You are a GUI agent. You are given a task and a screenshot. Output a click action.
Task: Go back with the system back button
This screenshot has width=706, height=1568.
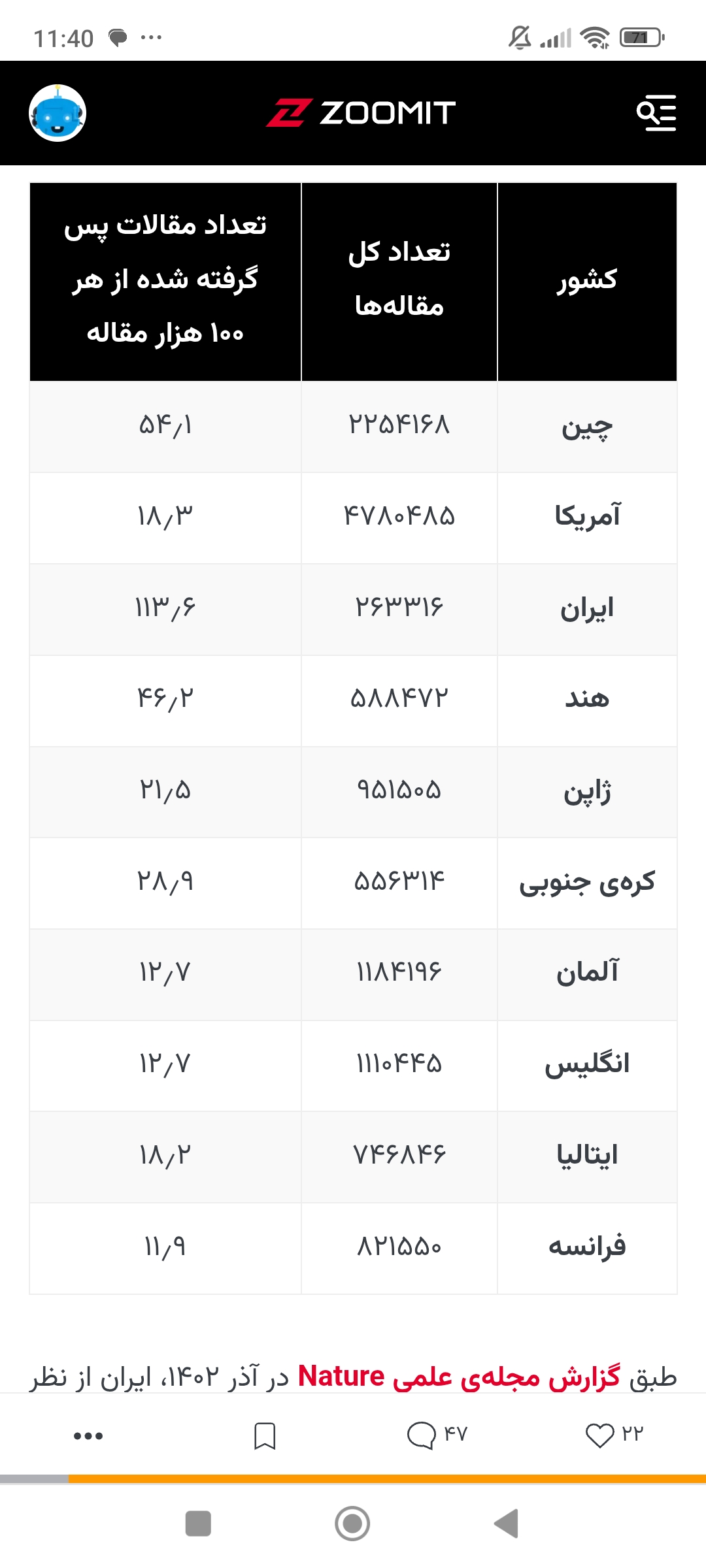pos(507,1524)
